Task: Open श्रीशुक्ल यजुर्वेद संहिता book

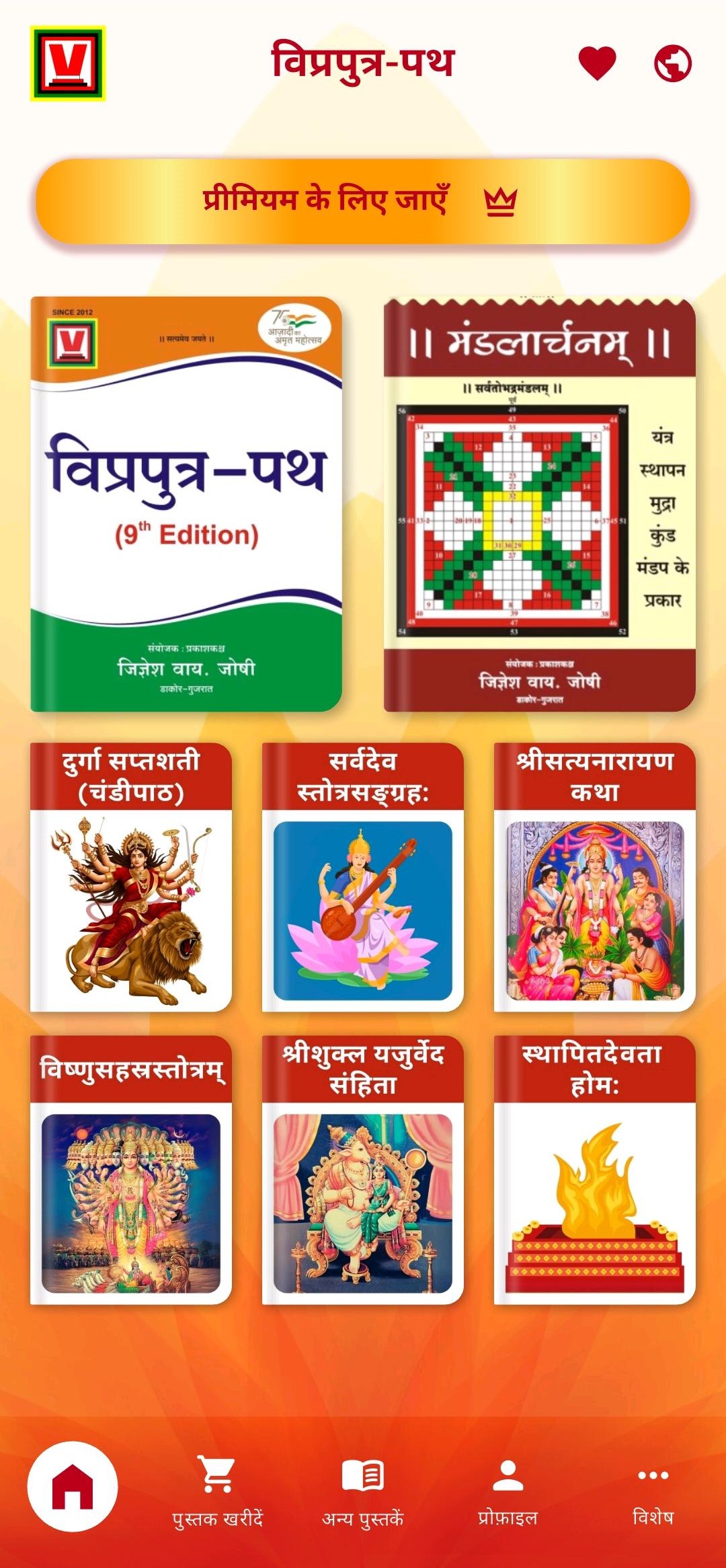Action: [363, 1170]
